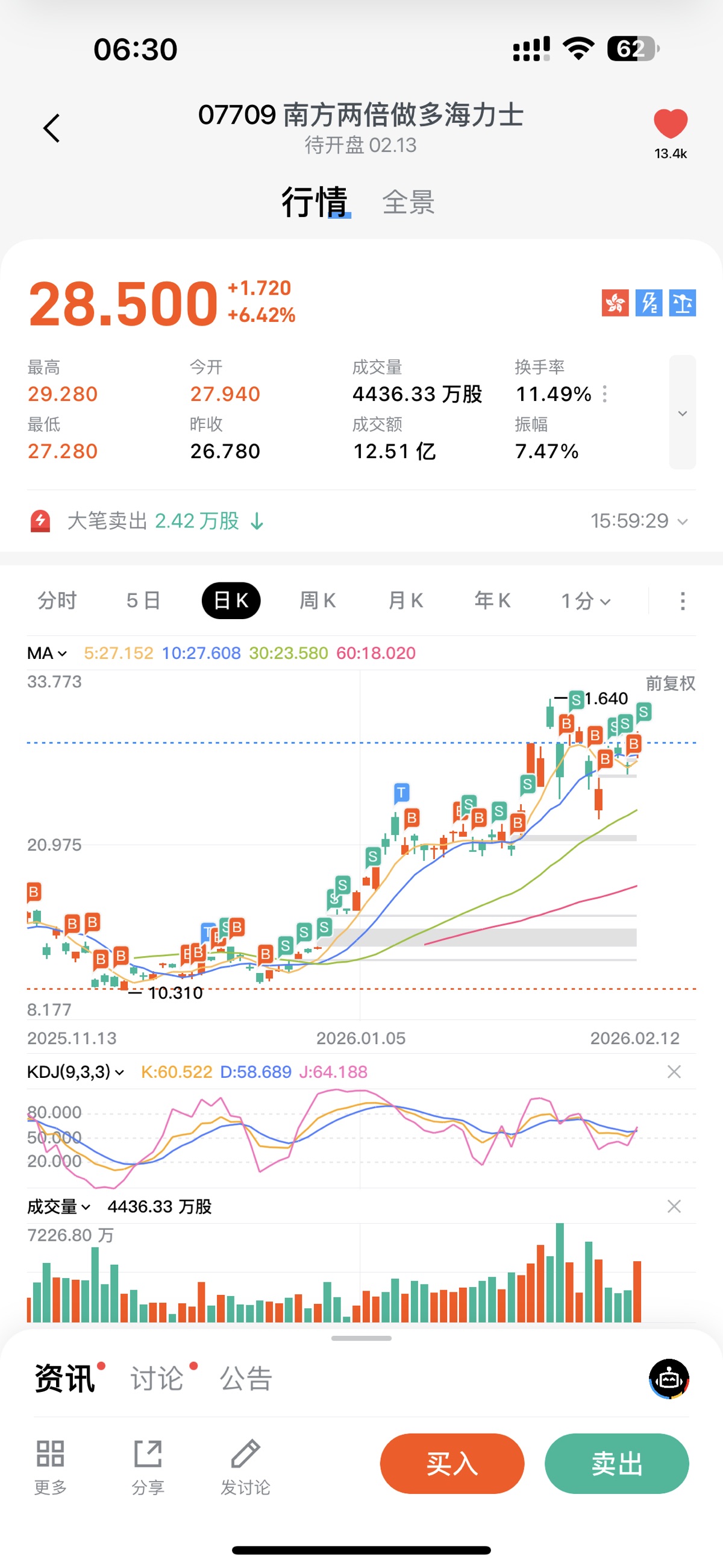View the 公告 announcements tab
The image size is (723, 1568).
(x=246, y=1378)
